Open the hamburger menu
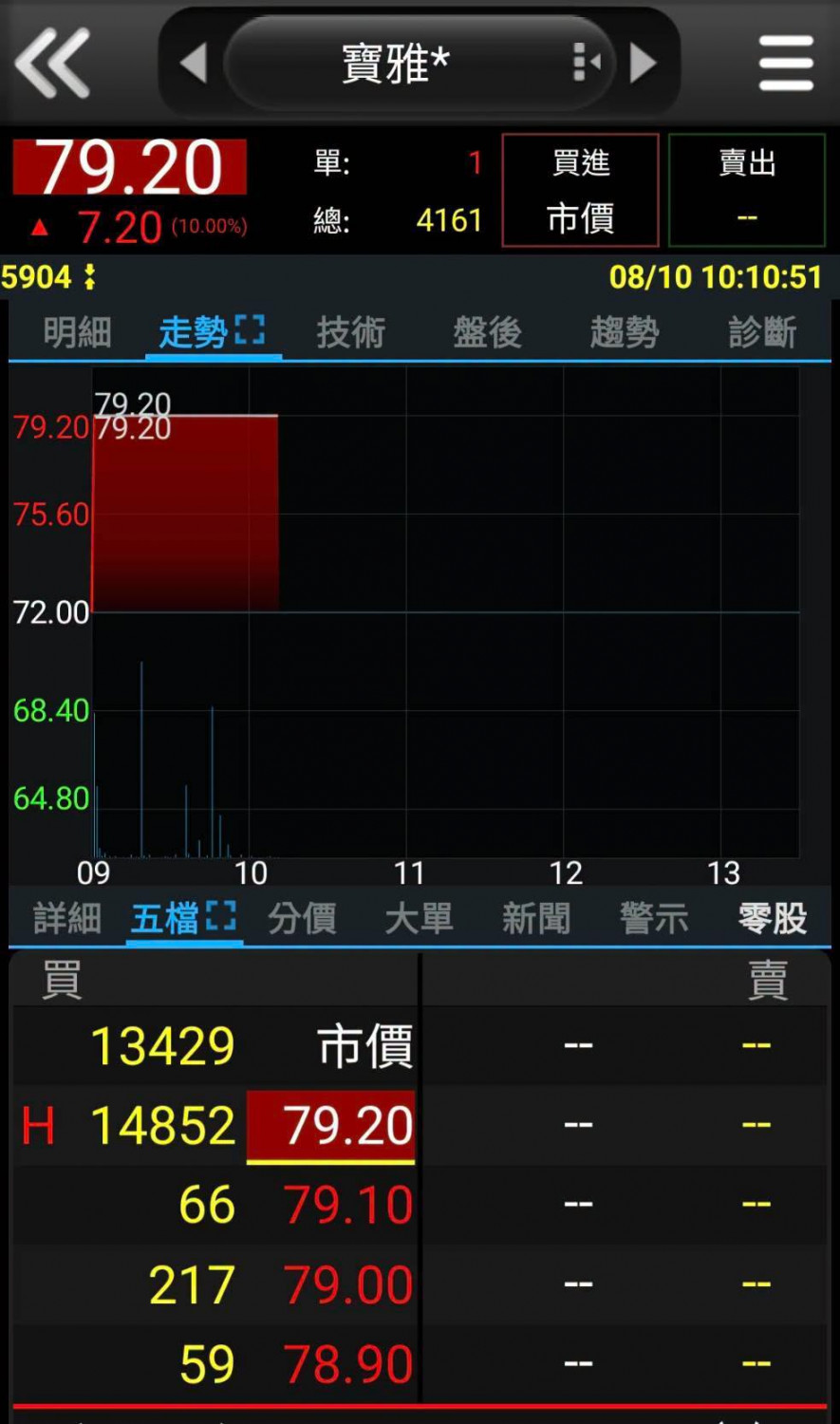This screenshot has height=1424, width=840. 787,64
